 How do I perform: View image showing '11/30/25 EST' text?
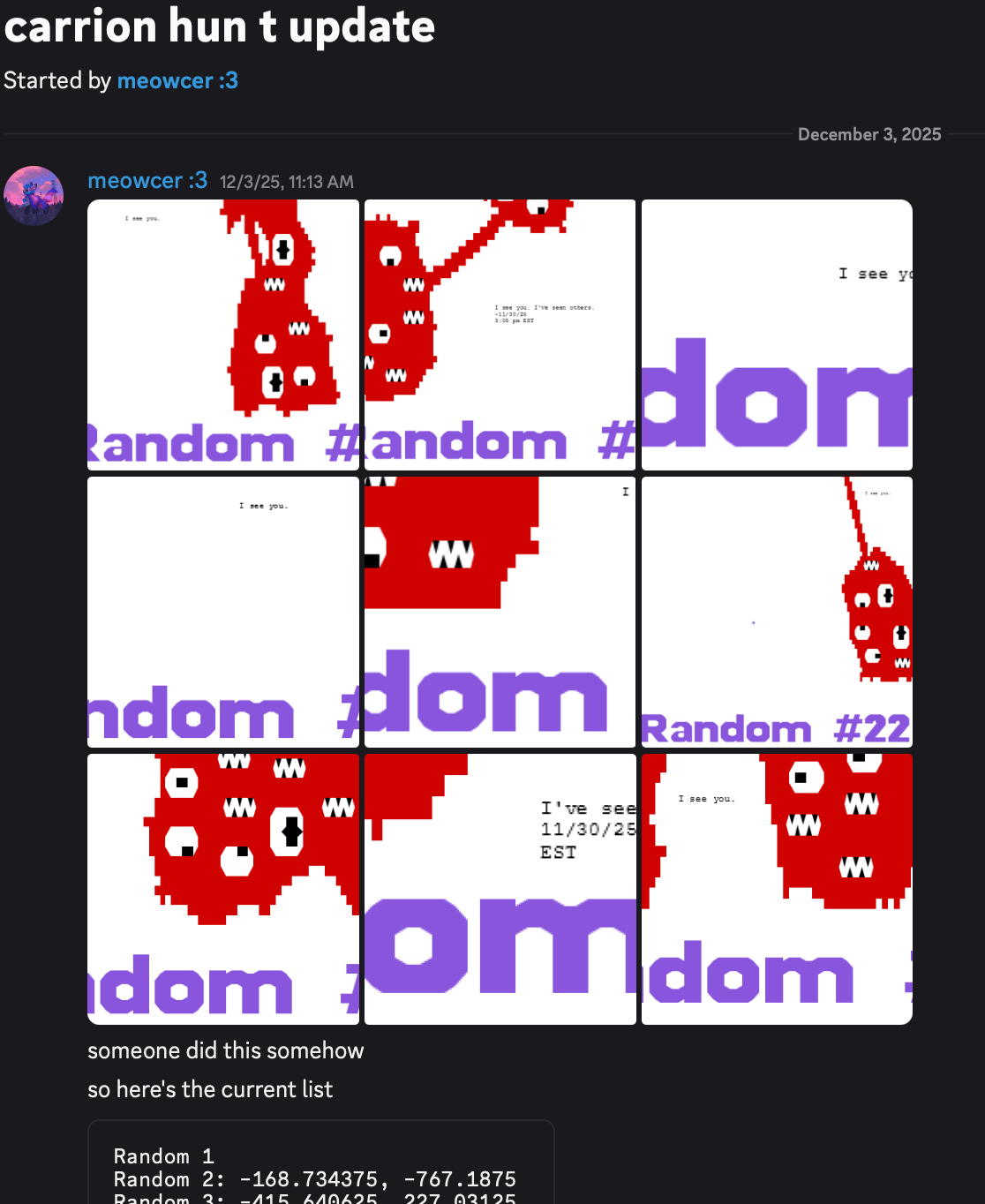500,889
